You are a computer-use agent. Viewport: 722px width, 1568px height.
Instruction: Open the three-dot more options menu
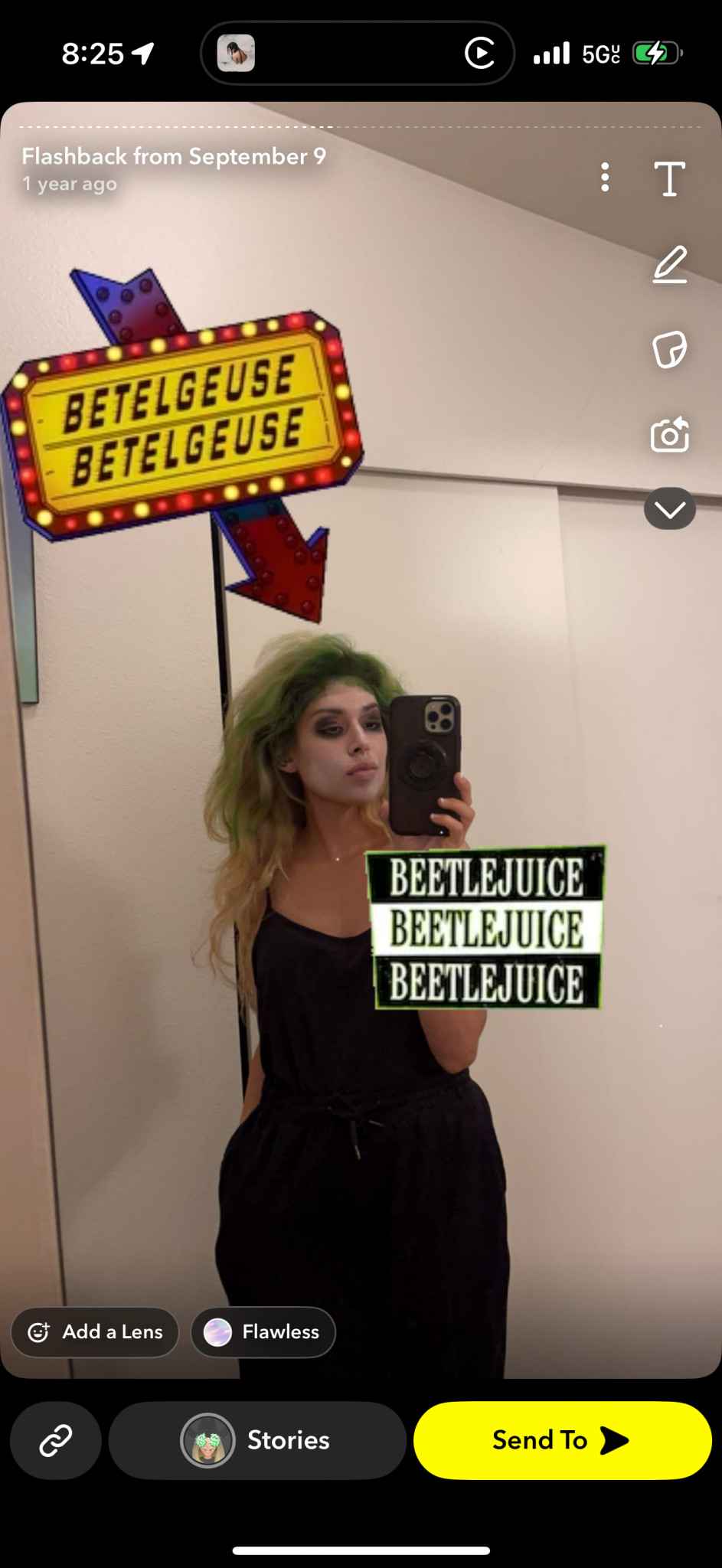(605, 178)
